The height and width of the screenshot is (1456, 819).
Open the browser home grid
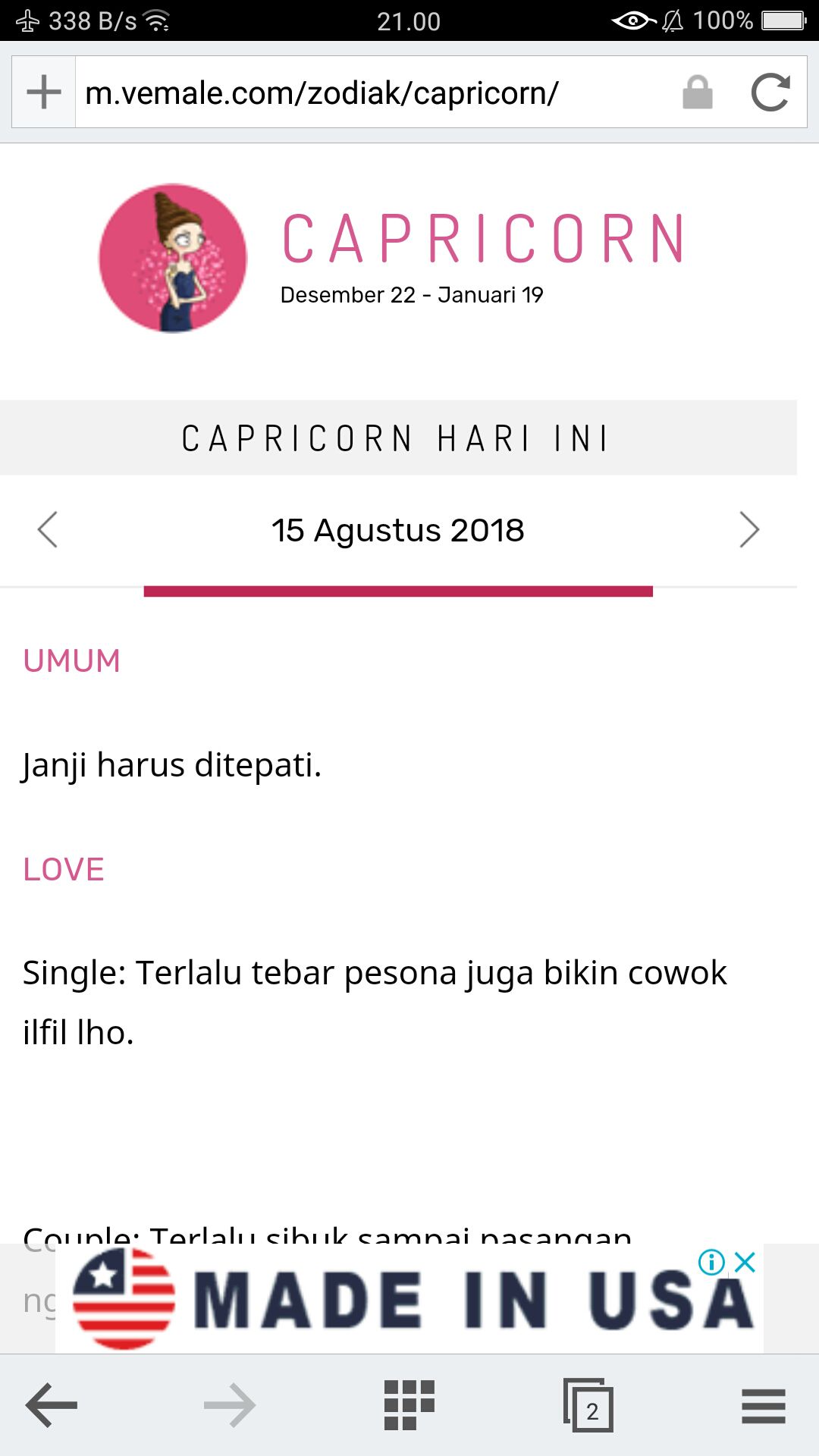click(x=409, y=1405)
